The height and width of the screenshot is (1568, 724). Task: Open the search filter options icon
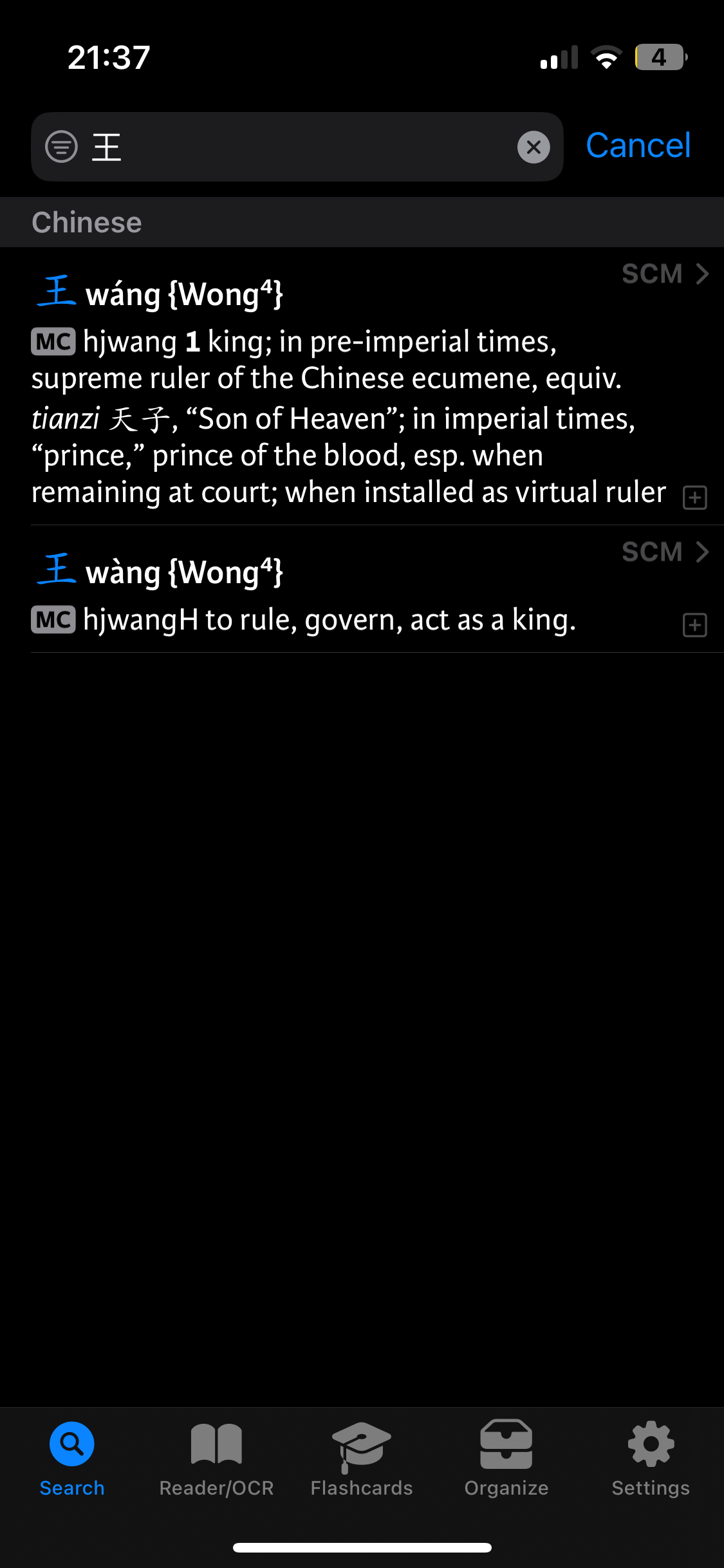[61, 147]
